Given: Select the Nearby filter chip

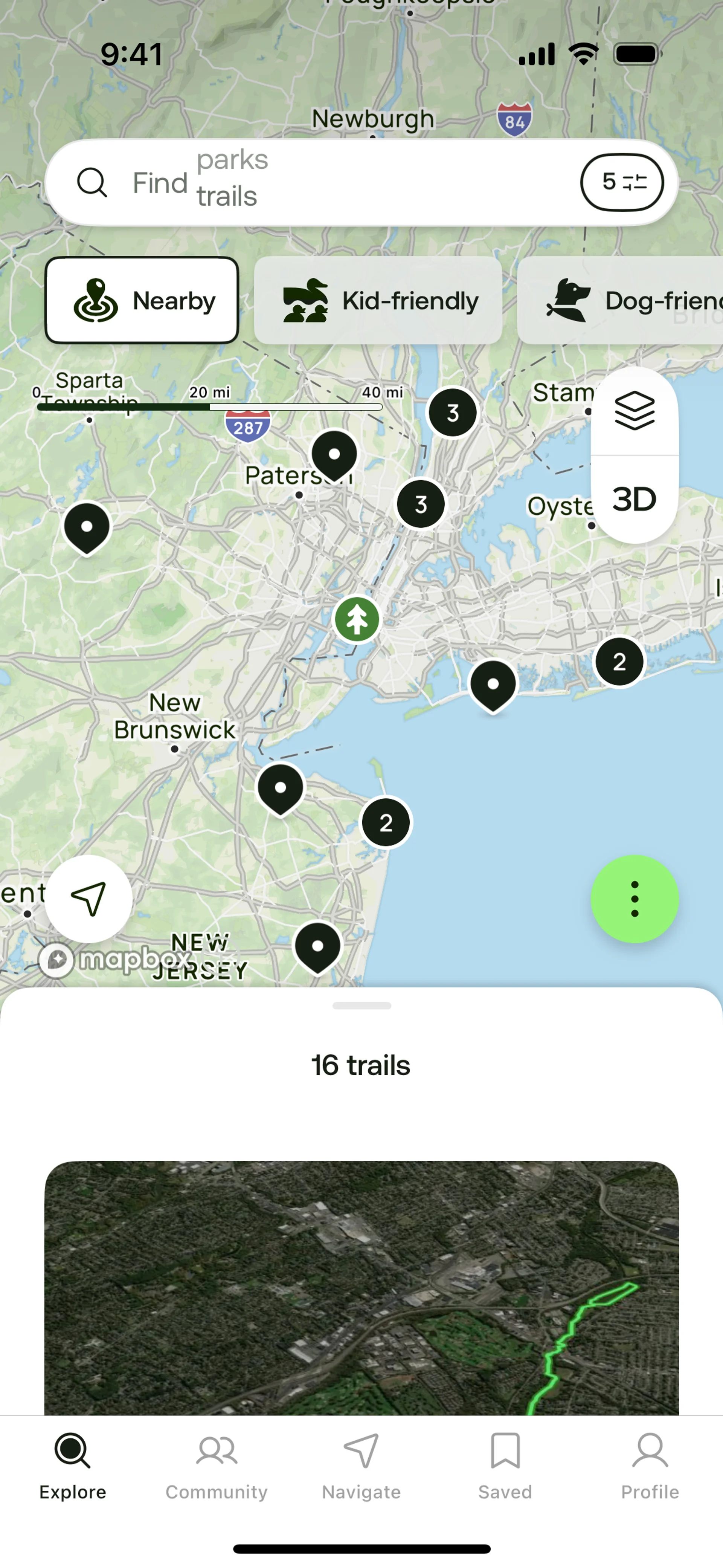Looking at the screenshot, I should tap(142, 301).
